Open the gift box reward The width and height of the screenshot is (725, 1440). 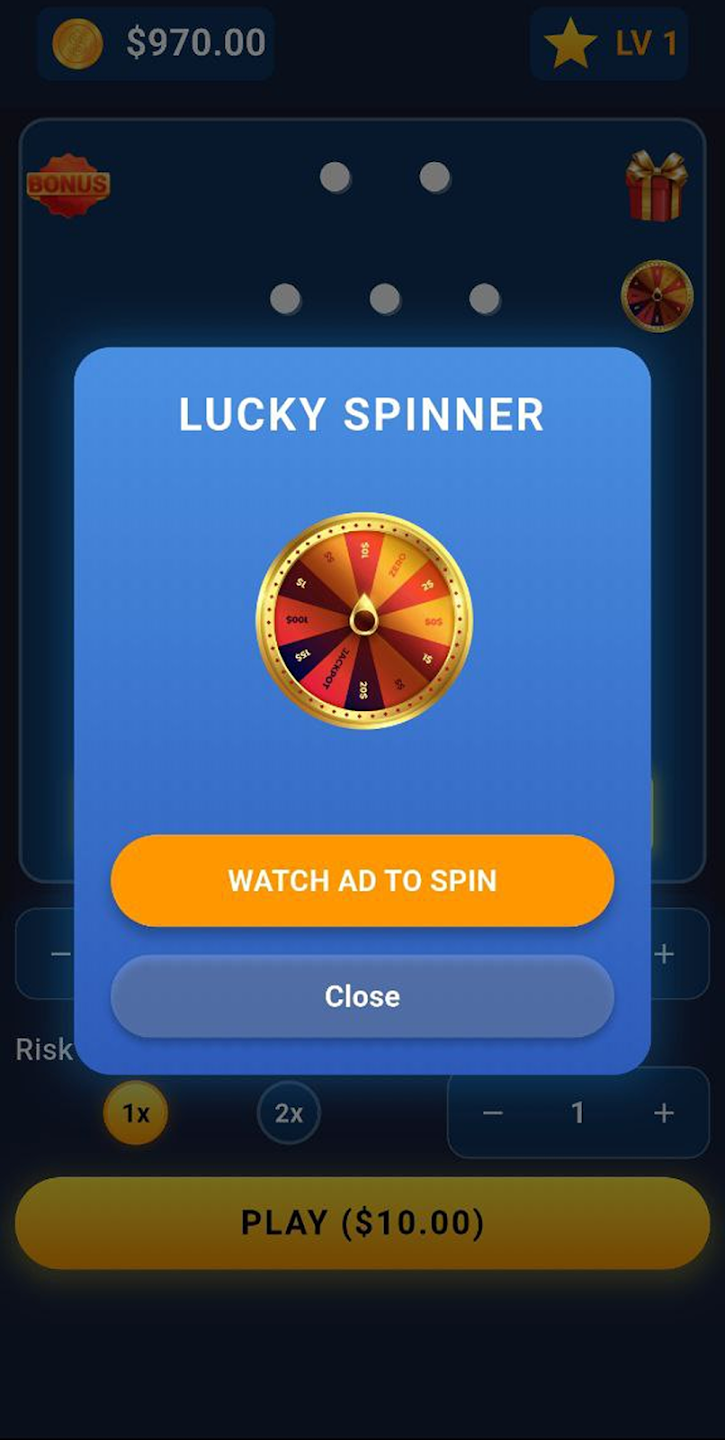656,186
